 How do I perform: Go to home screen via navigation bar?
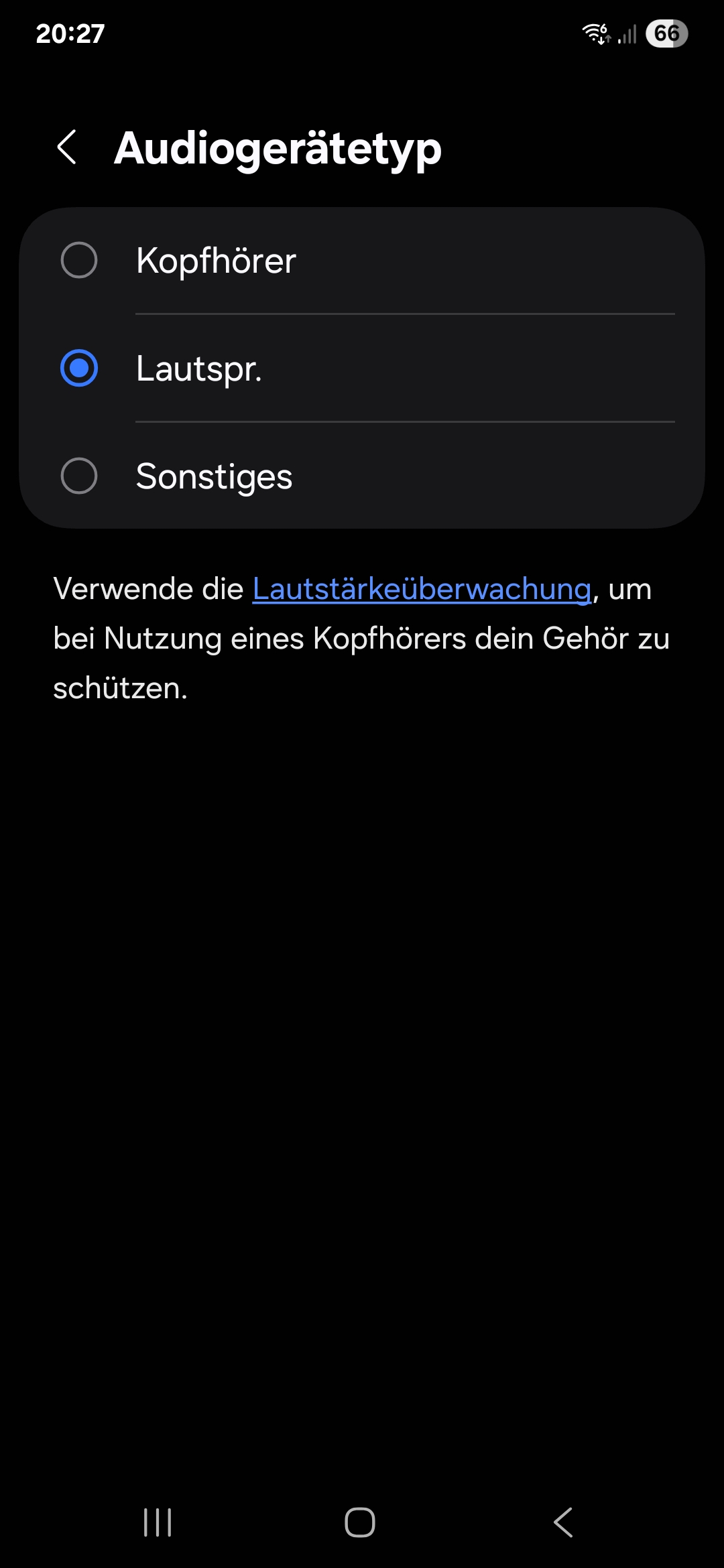coord(360,1522)
